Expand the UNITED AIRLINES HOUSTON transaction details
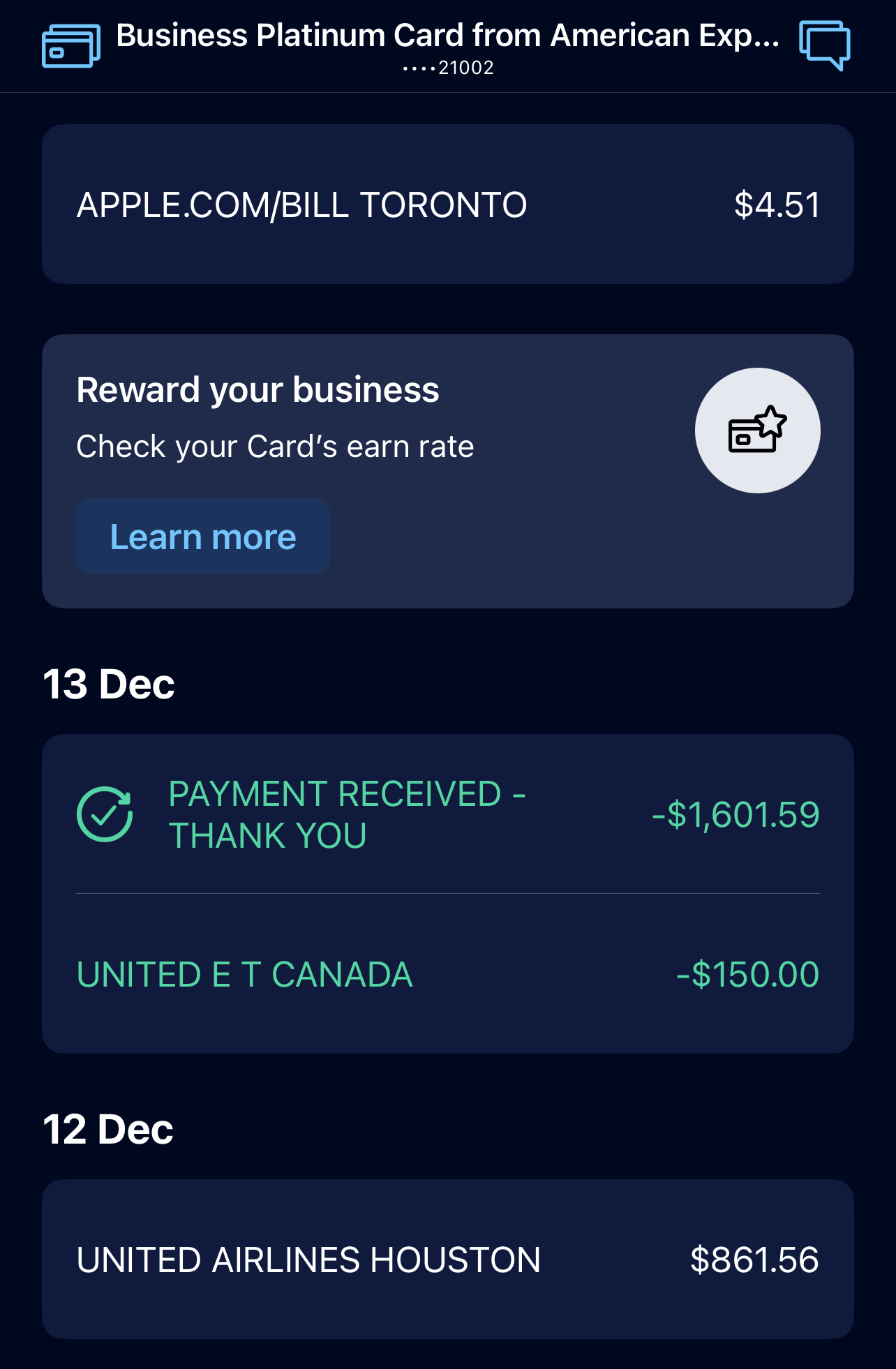 447,1259
